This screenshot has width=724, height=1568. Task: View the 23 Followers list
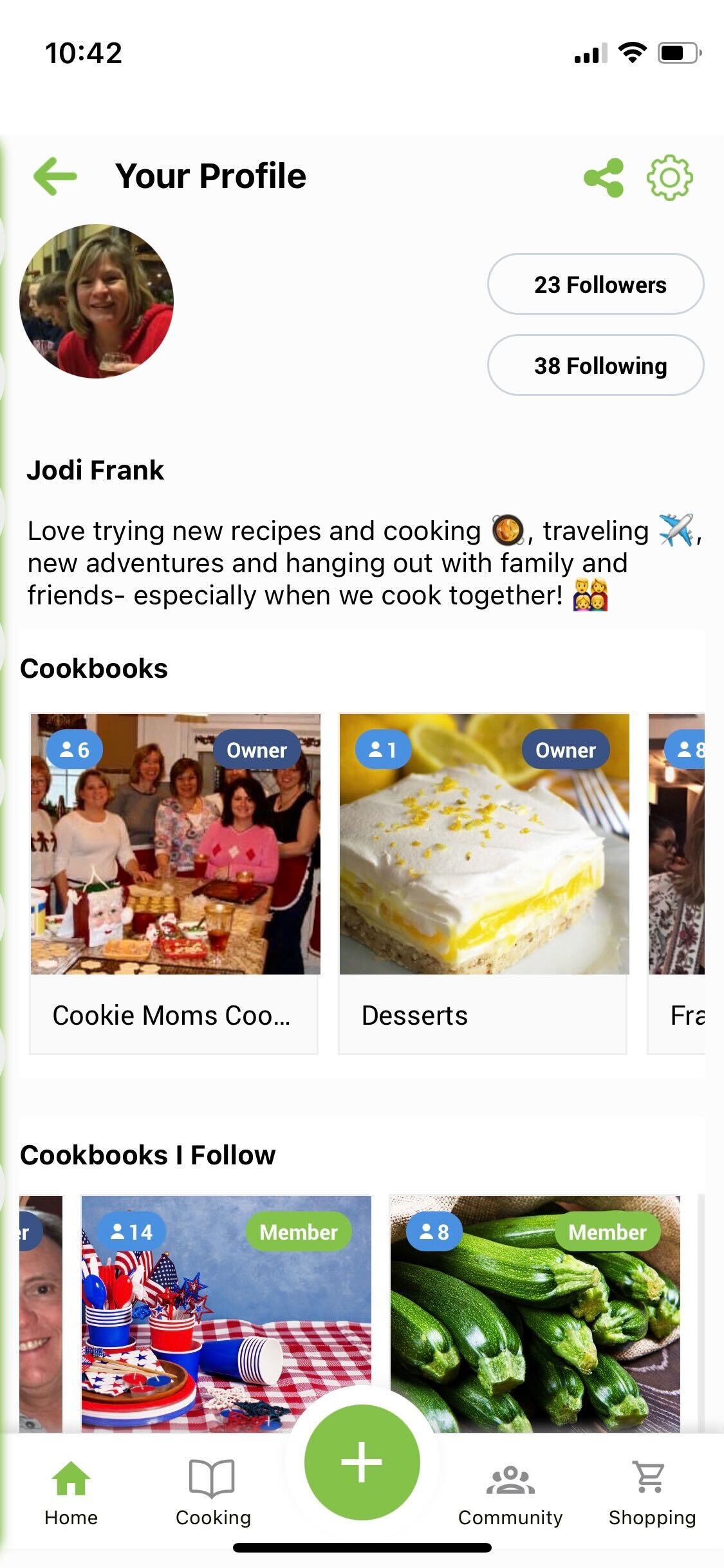click(595, 285)
